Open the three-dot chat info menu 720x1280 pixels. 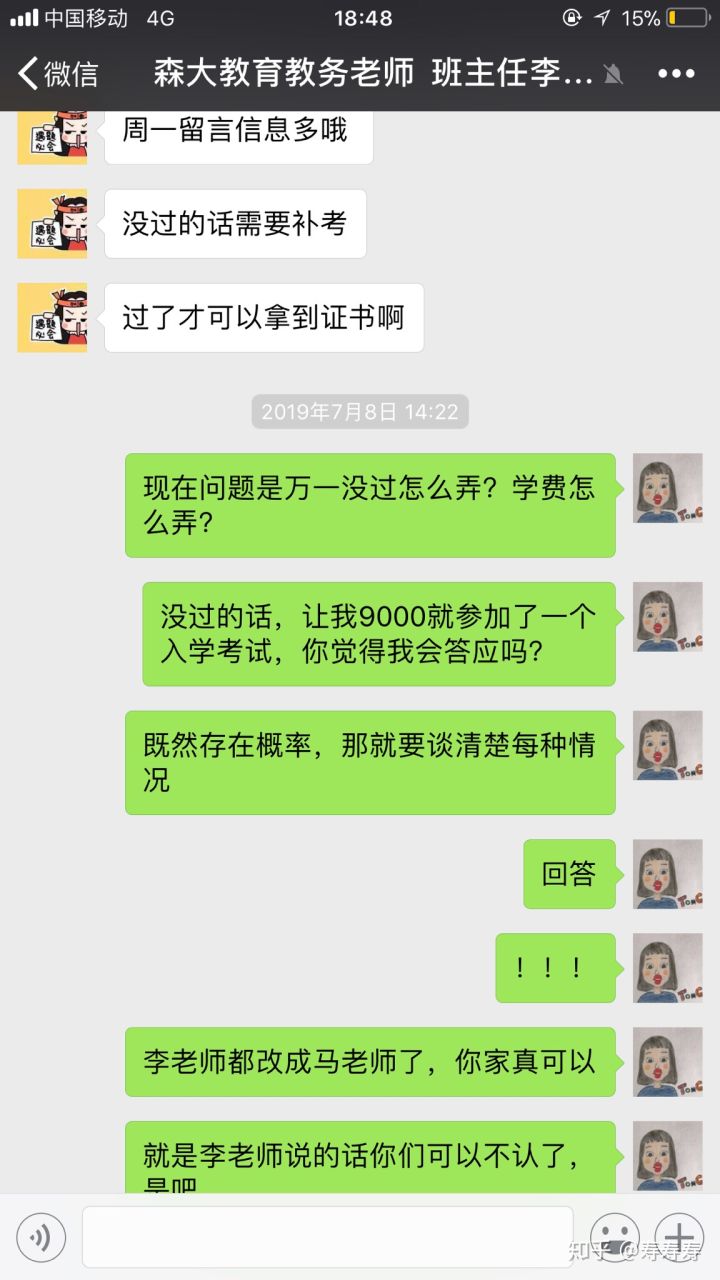tap(676, 74)
